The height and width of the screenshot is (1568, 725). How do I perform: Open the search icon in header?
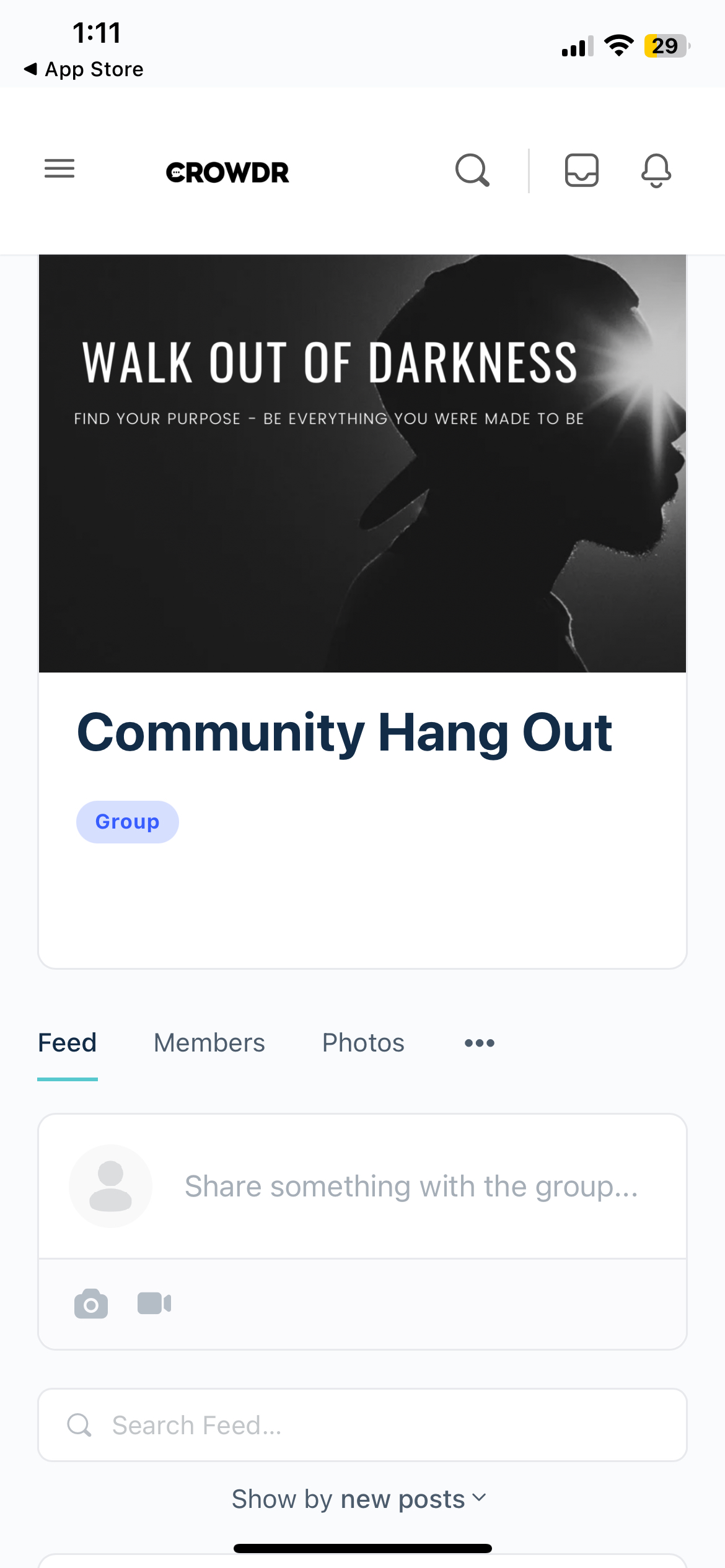[x=472, y=170]
